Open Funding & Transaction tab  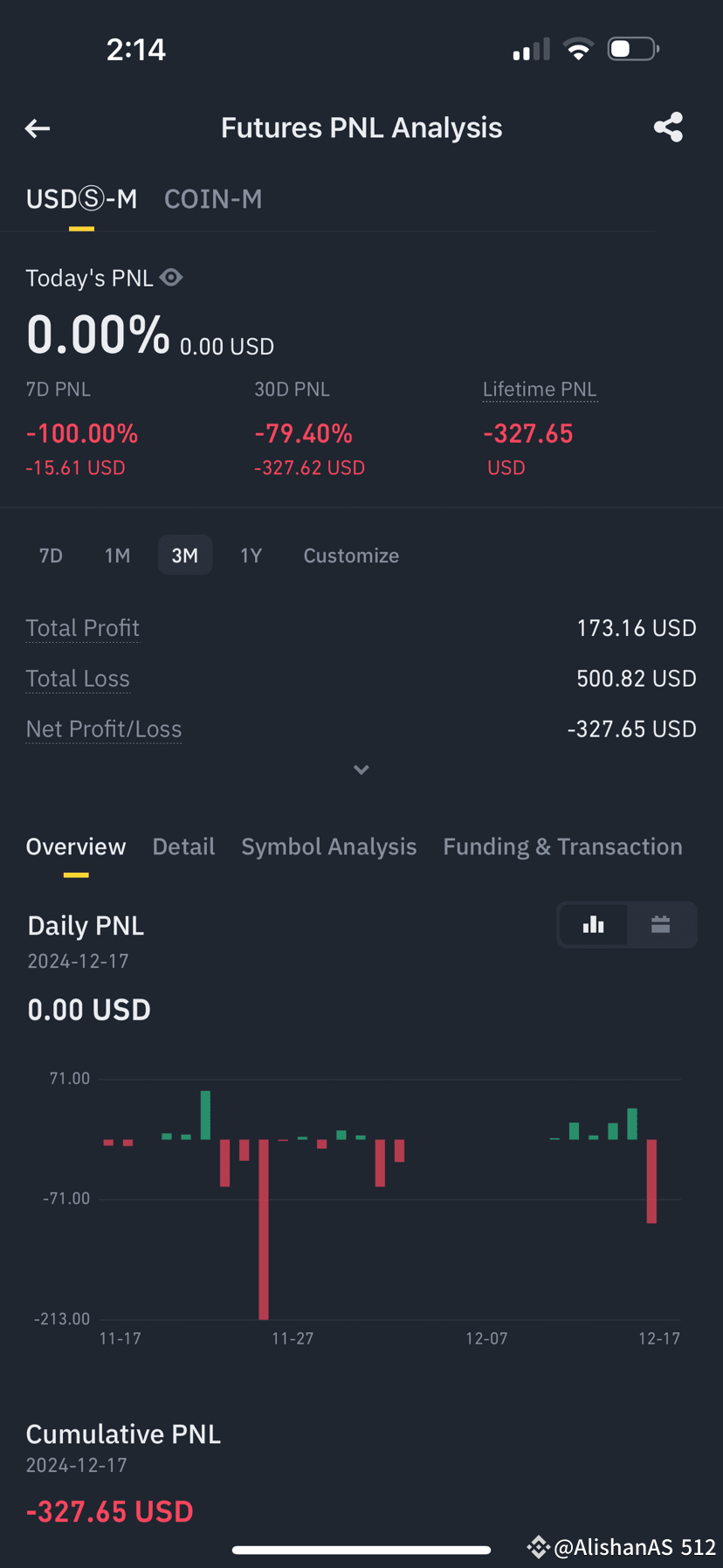click(x=562, y=846)
